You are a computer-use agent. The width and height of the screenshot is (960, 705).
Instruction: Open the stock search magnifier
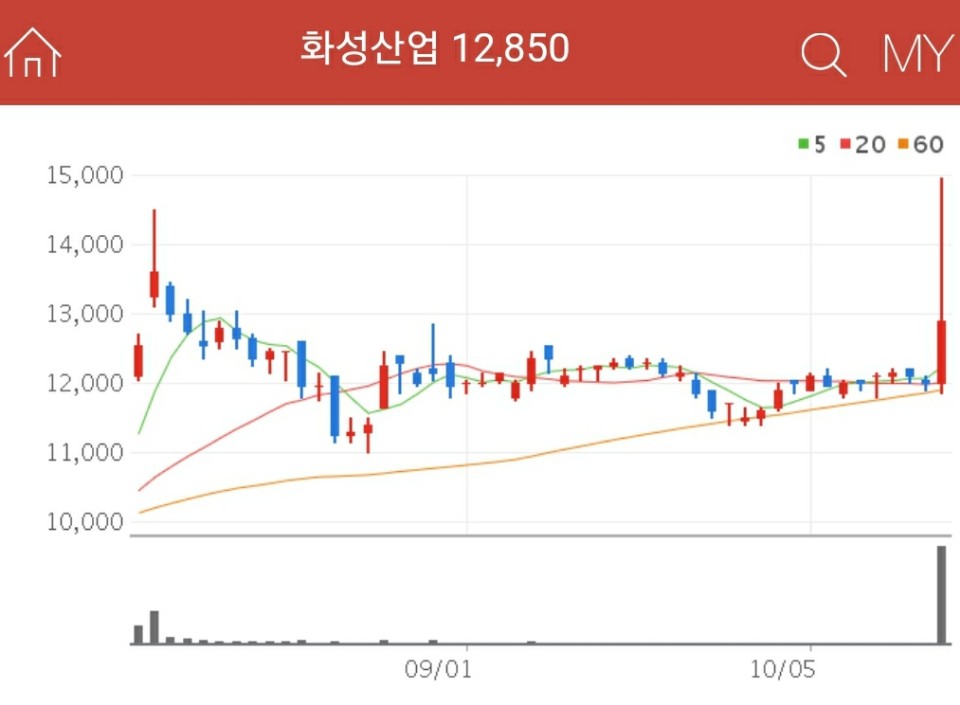point(823,54)
